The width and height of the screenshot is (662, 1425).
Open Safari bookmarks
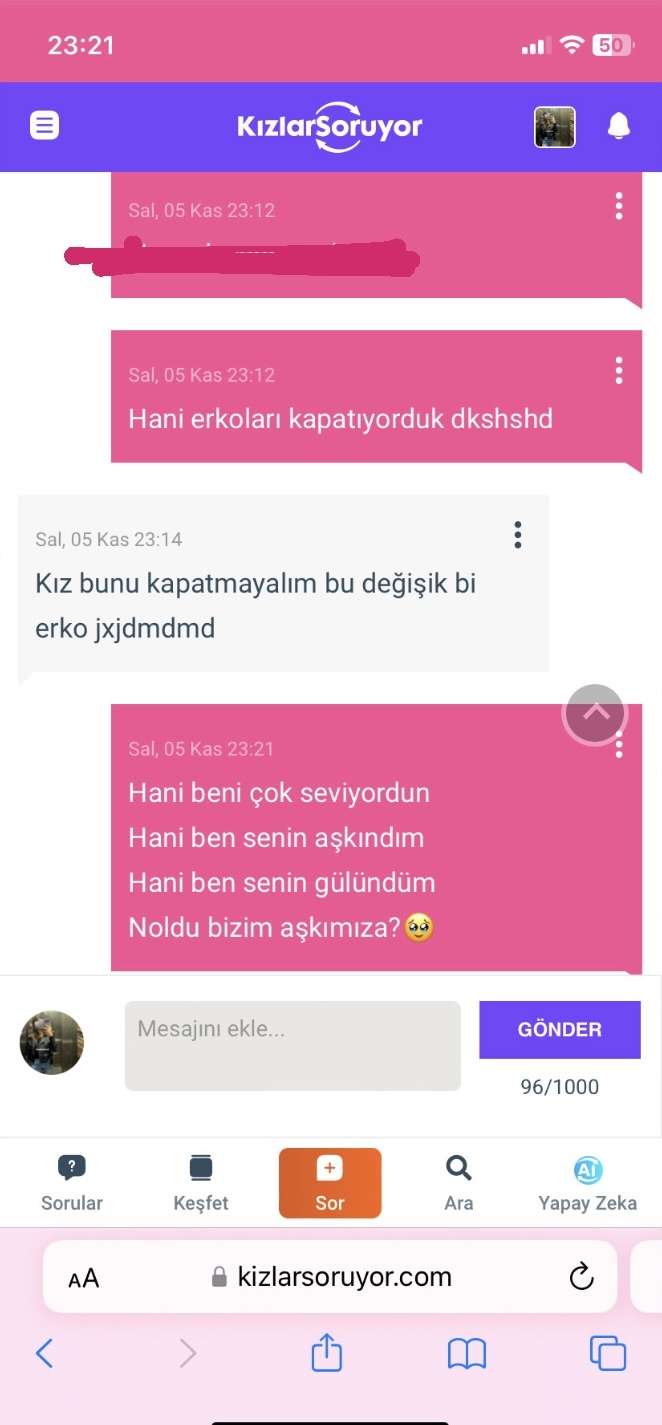coord(467,1354)
